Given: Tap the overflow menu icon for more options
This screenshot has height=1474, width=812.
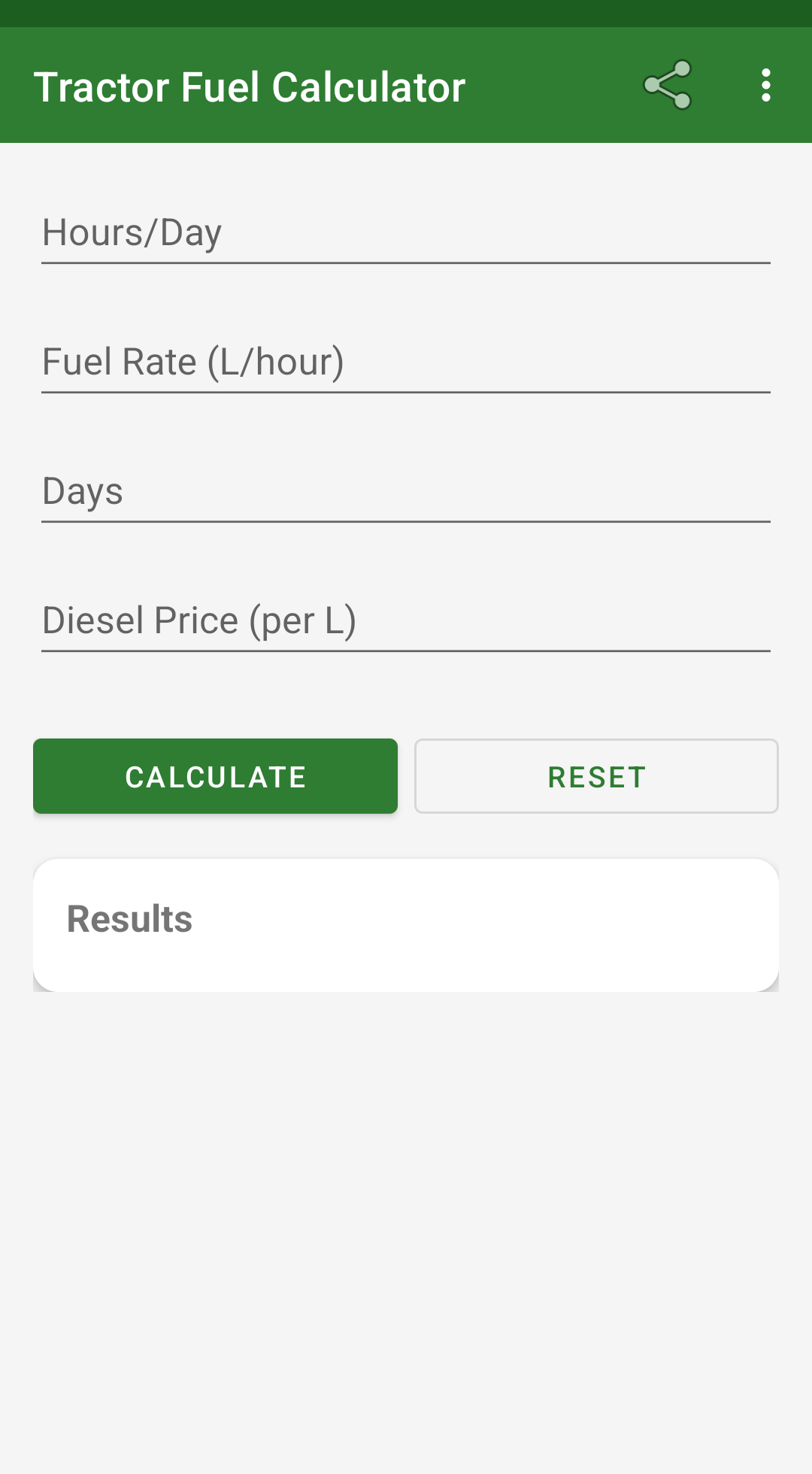Looking at the screenshot, I should (765, 85).
